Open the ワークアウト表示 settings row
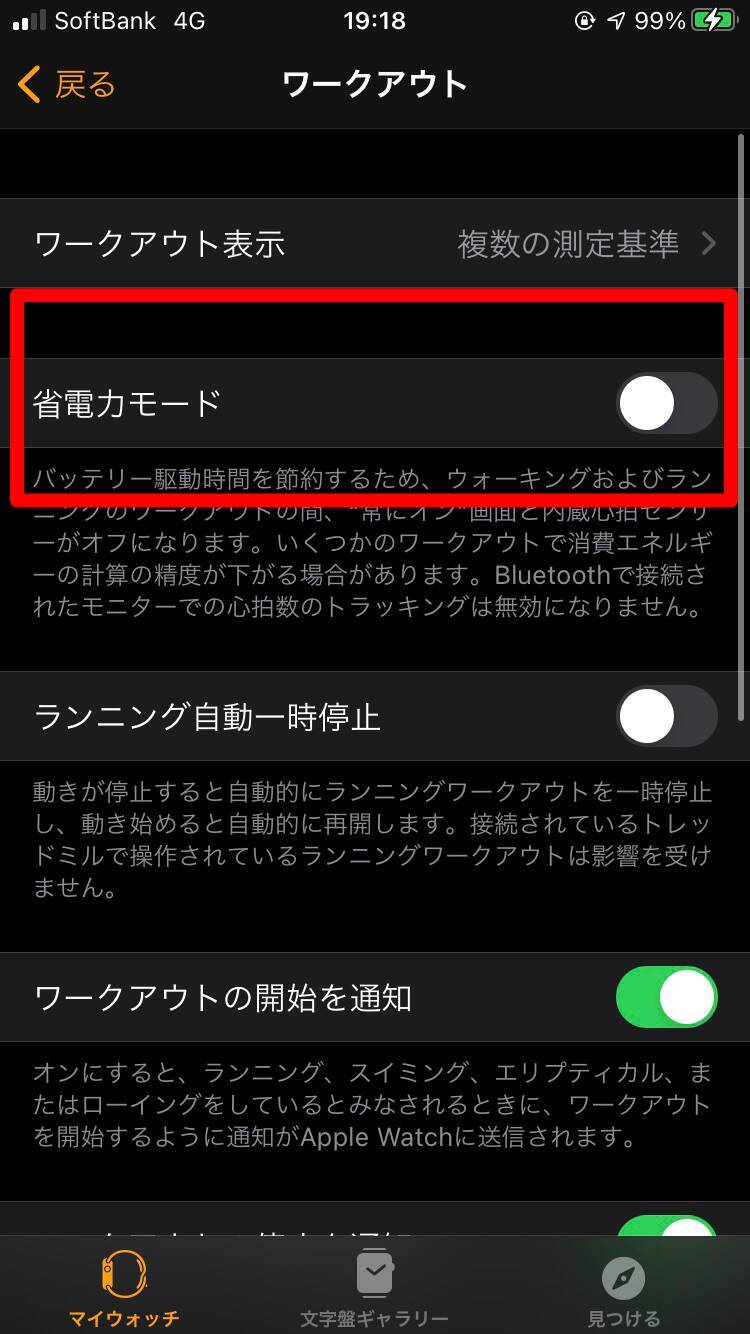This screenshot has width=750, height=1334. [x=375, y=243]
